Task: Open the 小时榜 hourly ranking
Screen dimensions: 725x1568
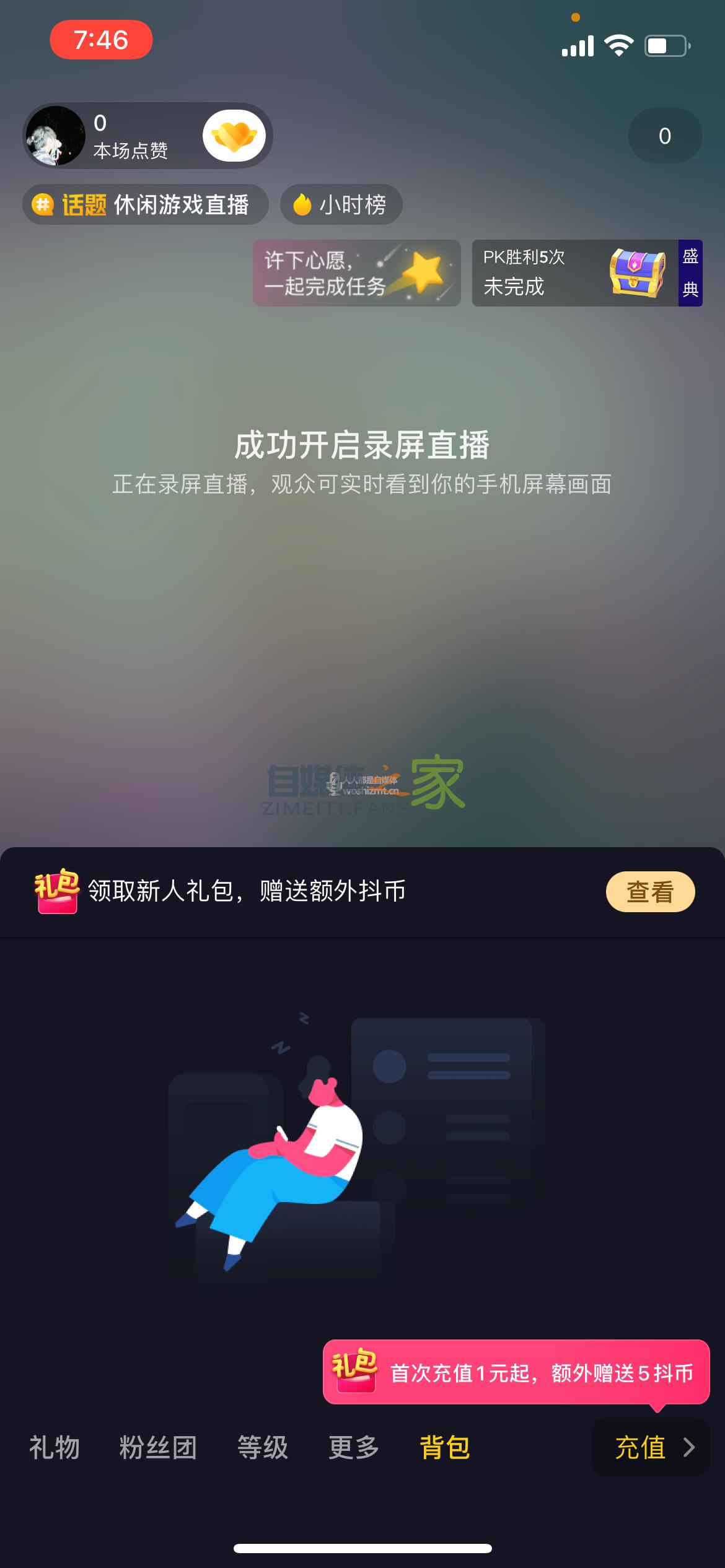Action: (x=341, y=204)
